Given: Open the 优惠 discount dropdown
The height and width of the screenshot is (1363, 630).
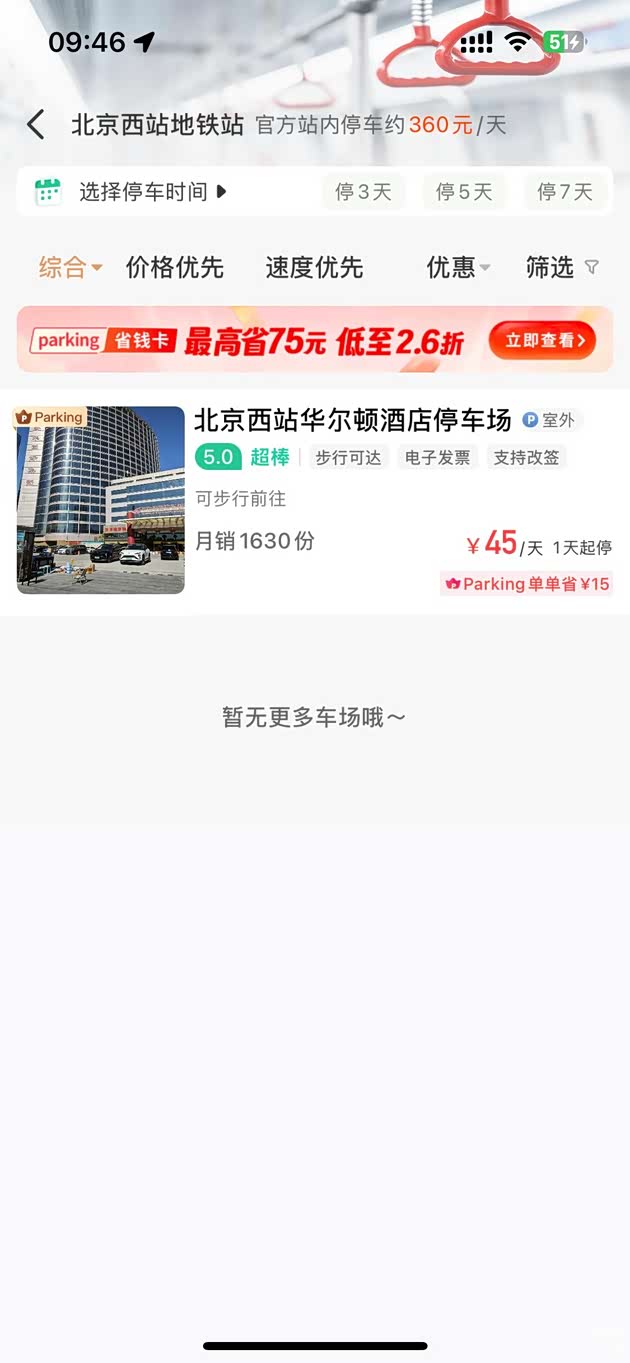Looking at the screenshot, I should click(x=458, y=267).
